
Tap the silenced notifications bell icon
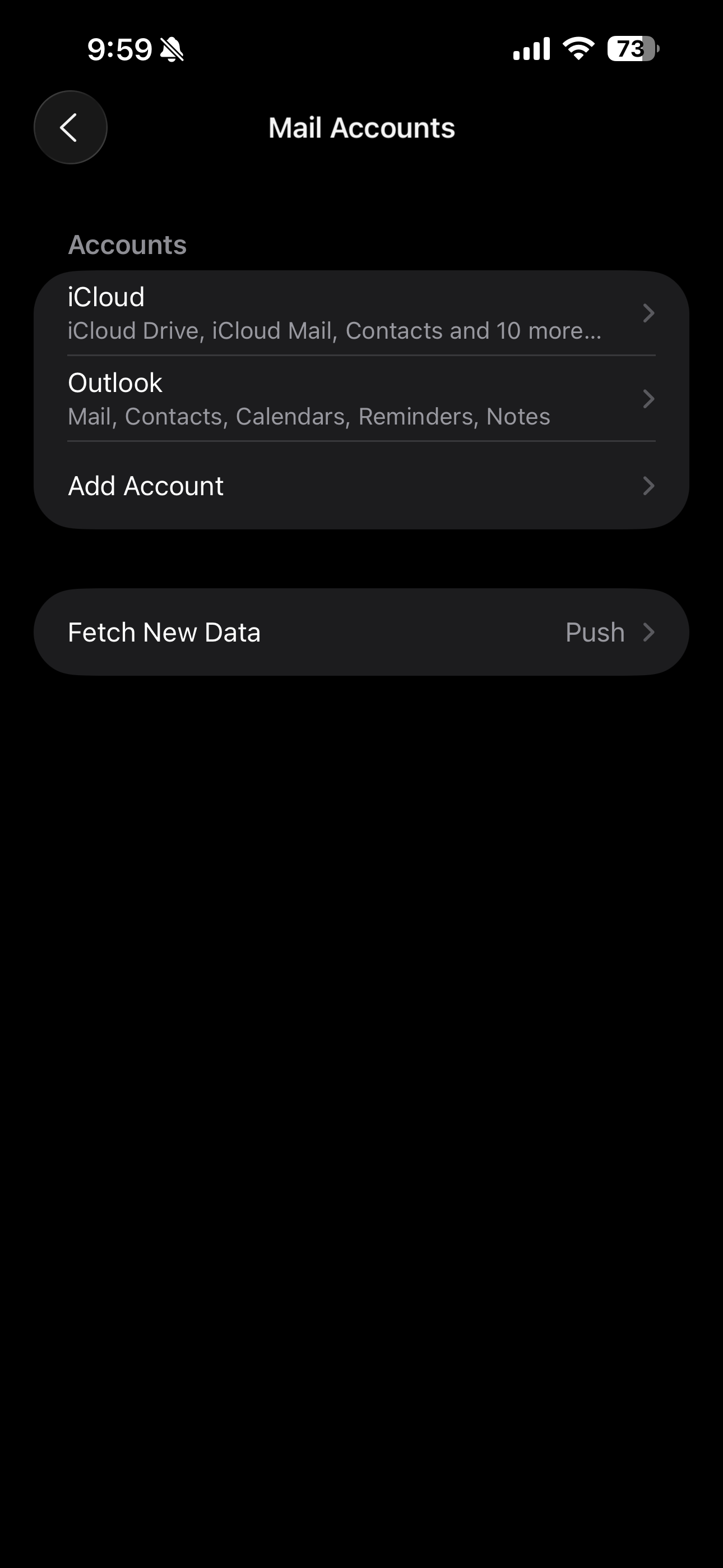[172, 50]
